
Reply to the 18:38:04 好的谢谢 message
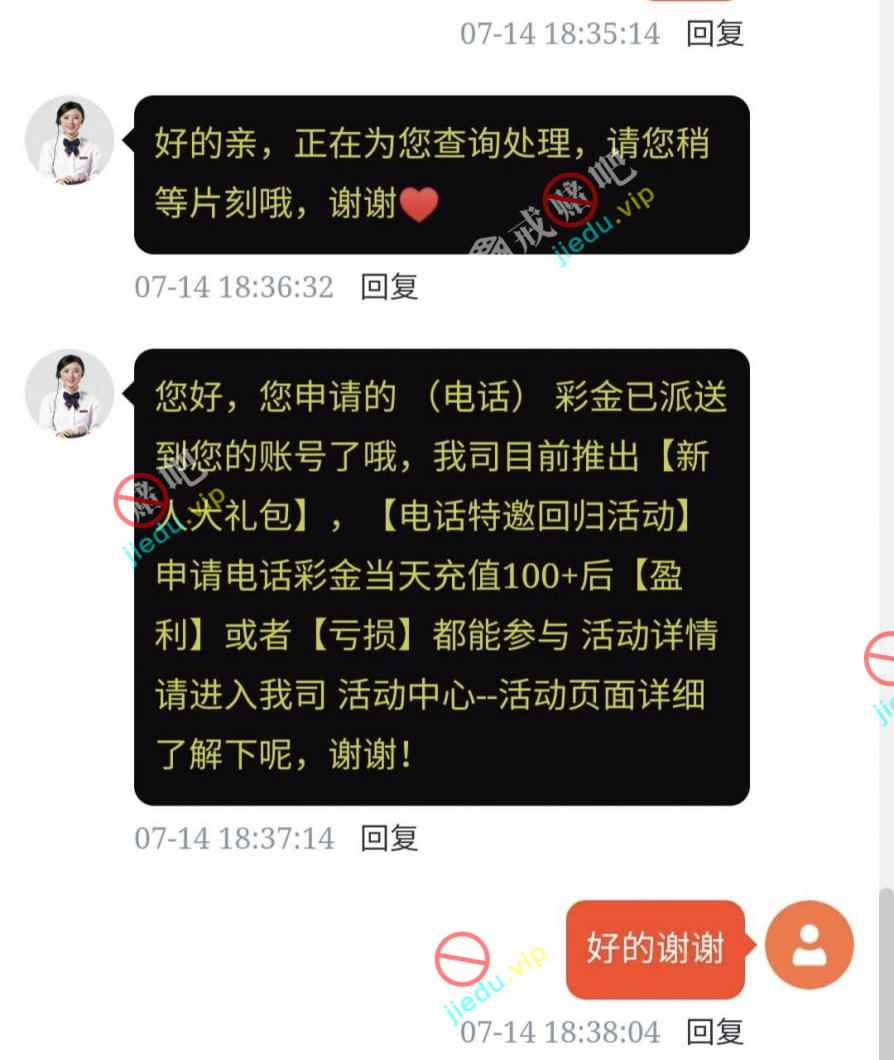[x=715, y=1031]
